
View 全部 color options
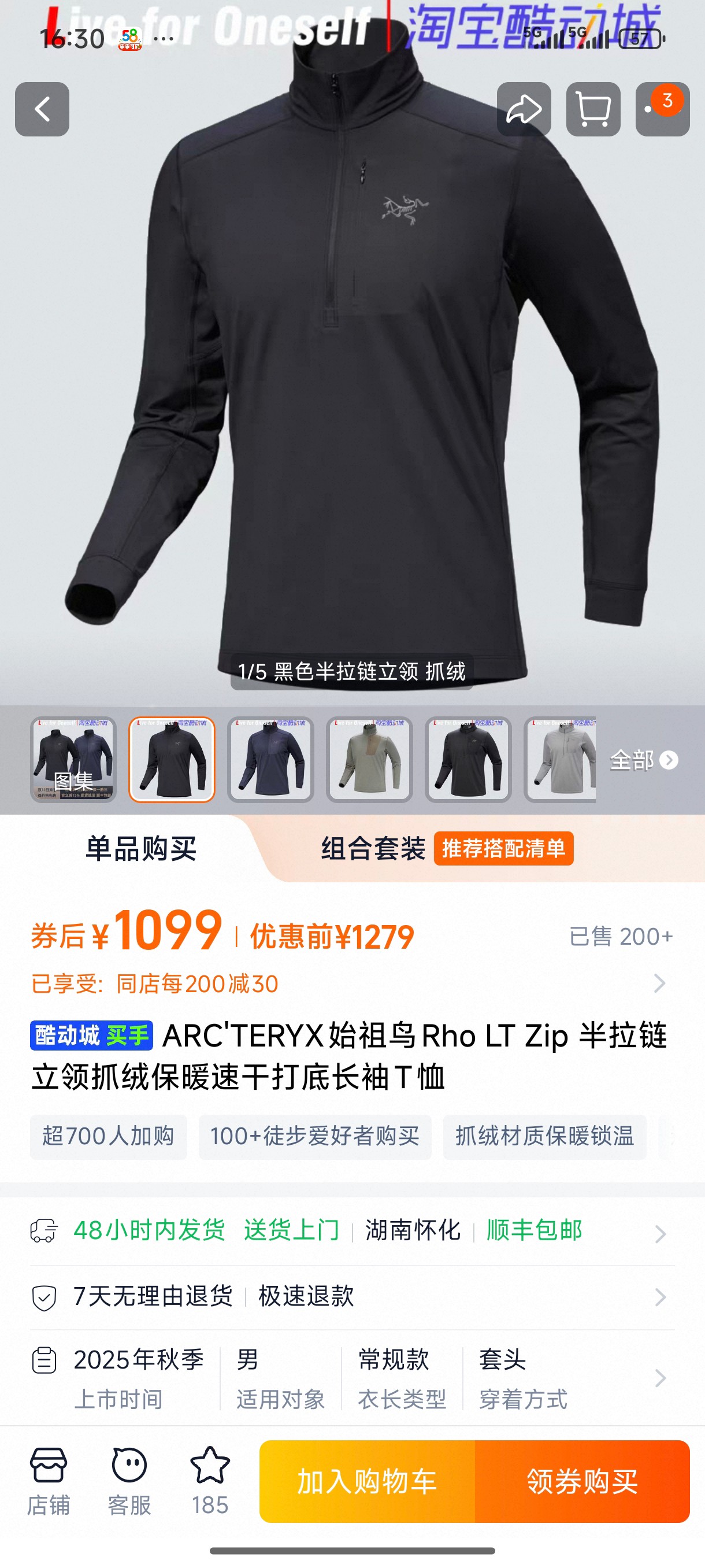point(643,760)
